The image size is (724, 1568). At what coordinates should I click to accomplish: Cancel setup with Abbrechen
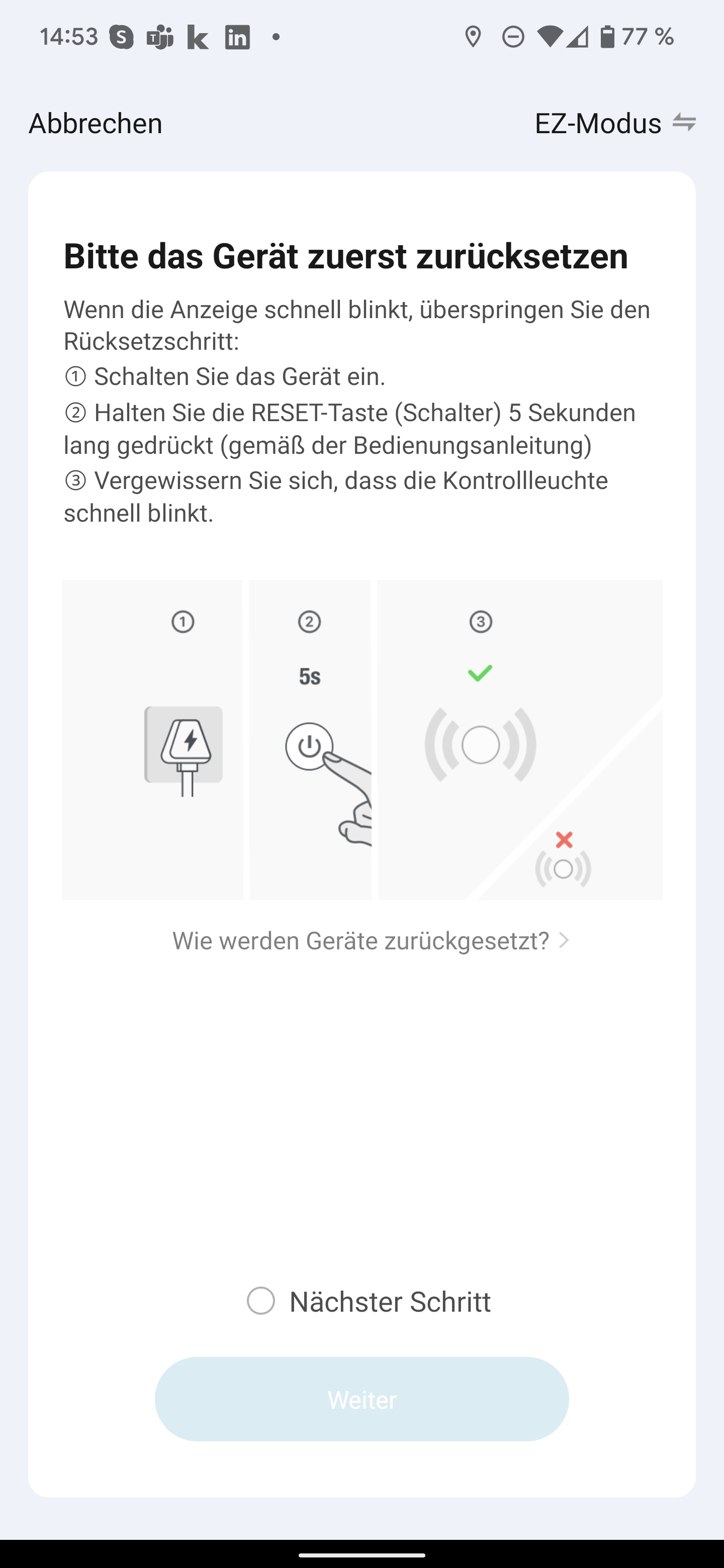pyautogui.click(x=96, y=124)
